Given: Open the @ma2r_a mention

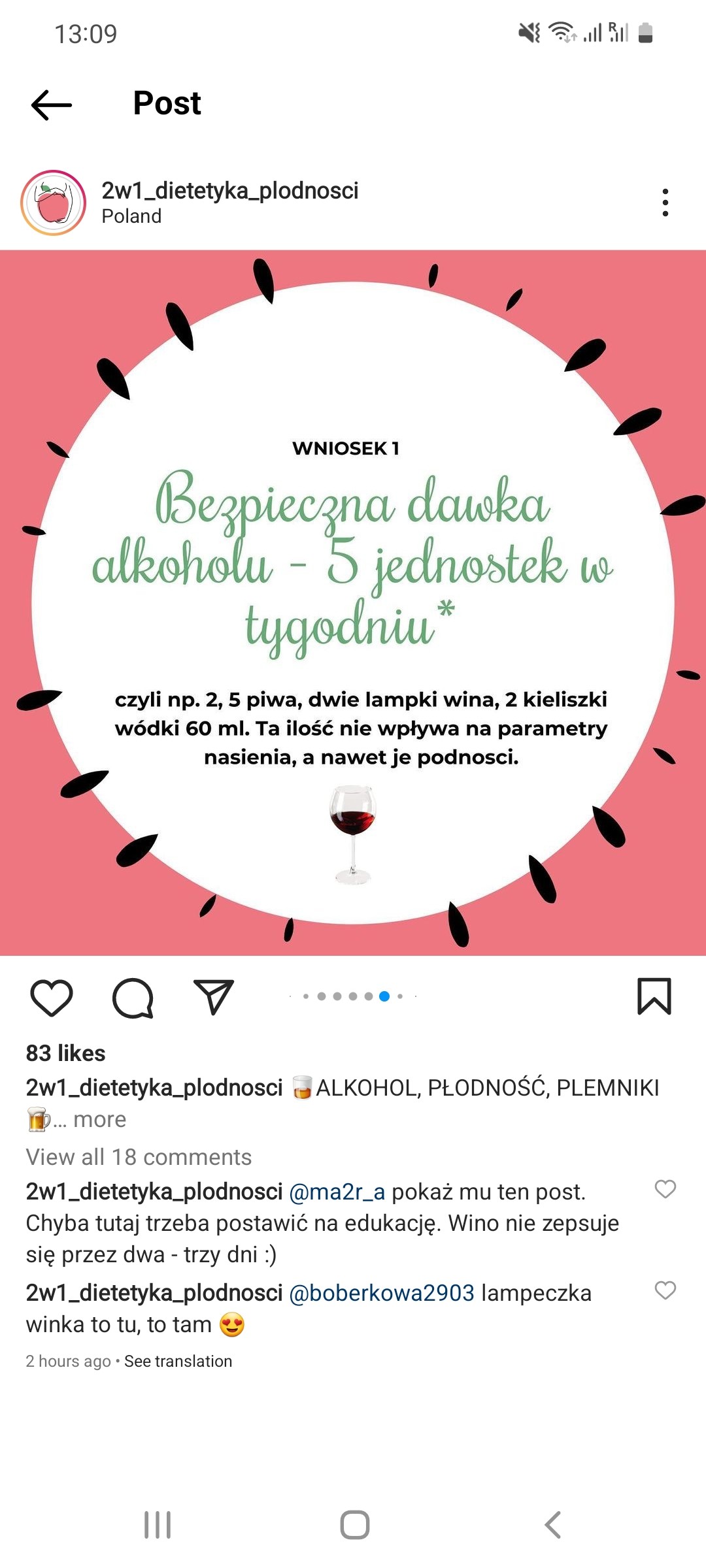Looking at the screenshot, I should coord(337,1192).
